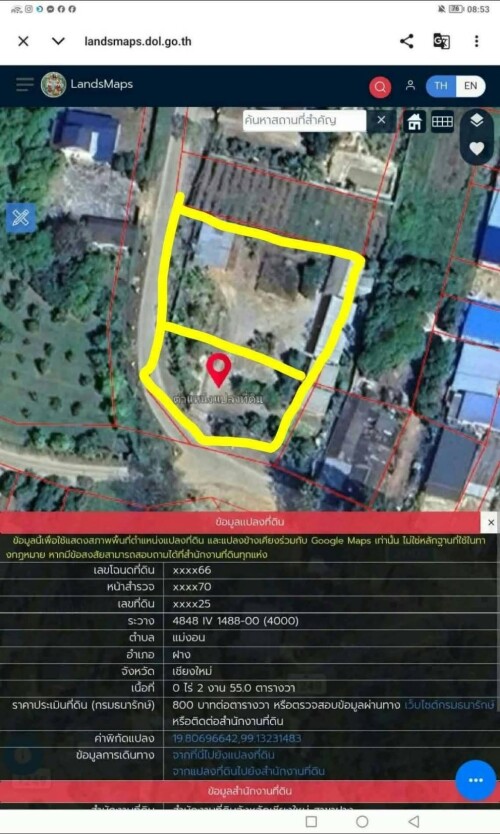This screenshot has height=834, width=500.
Task: Clear the place search box
Action: click(x=381, y=120)
